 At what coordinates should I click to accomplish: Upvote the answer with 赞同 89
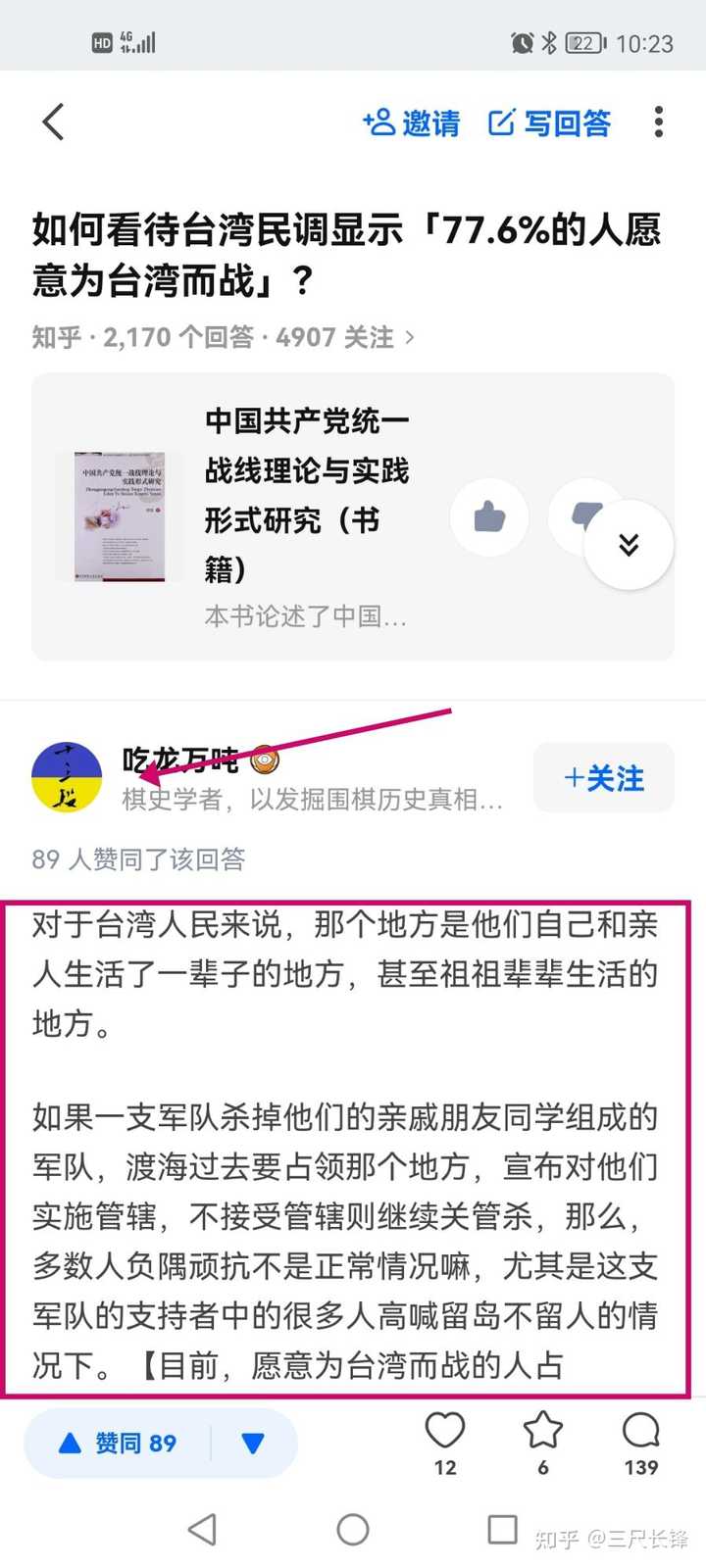click(x=119, y=1444)
